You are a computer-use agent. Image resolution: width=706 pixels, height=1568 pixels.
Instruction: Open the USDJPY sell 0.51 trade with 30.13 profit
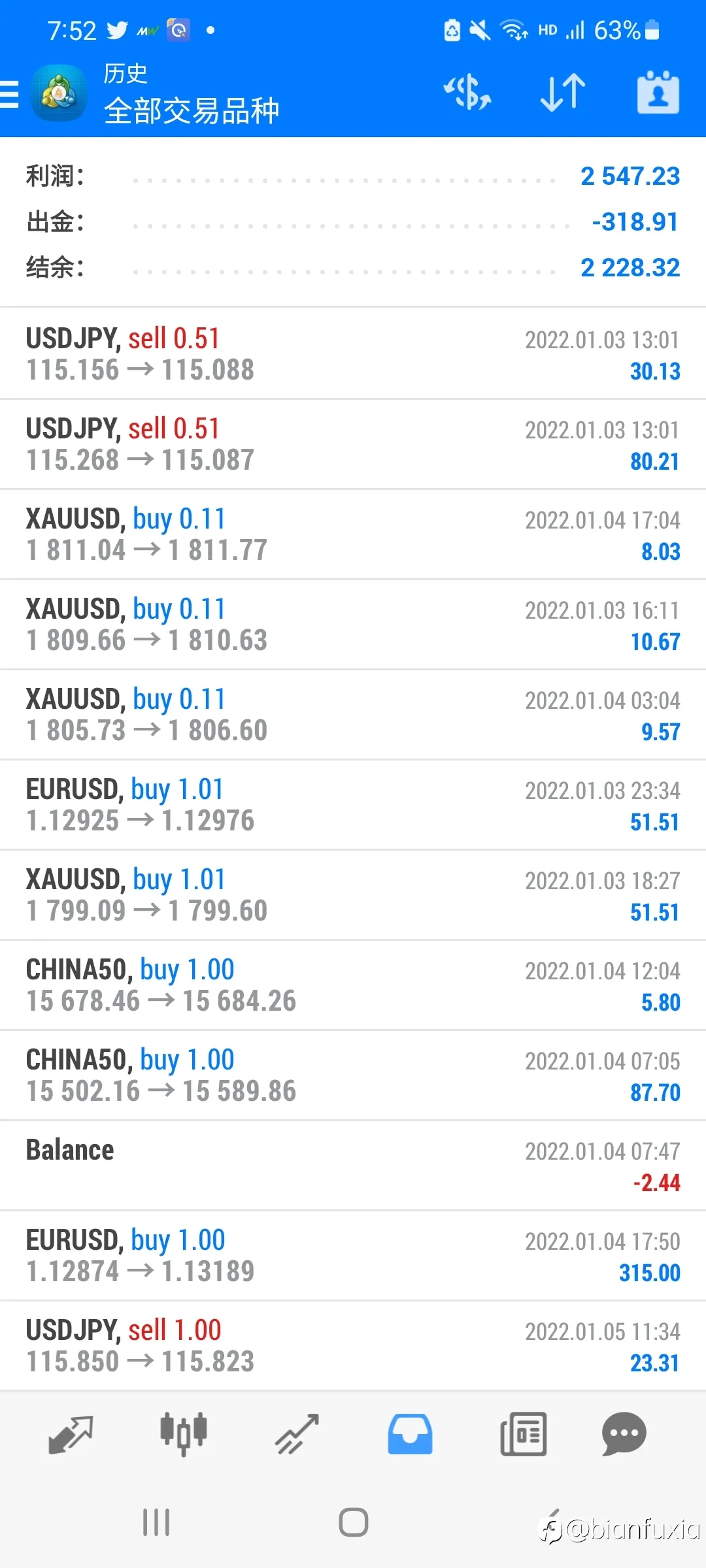point(353,353)
